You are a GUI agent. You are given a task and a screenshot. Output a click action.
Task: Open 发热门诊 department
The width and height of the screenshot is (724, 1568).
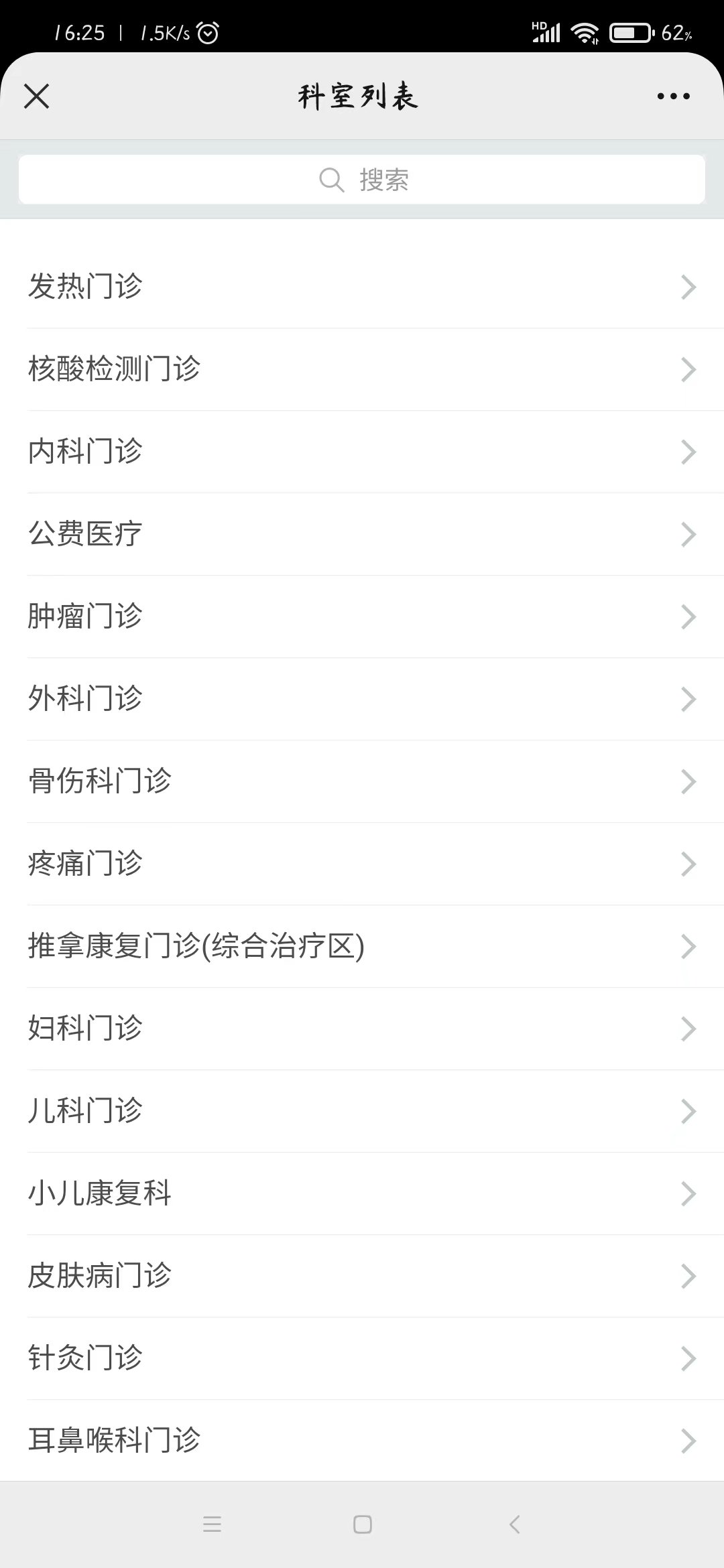(x=362, y=287)
